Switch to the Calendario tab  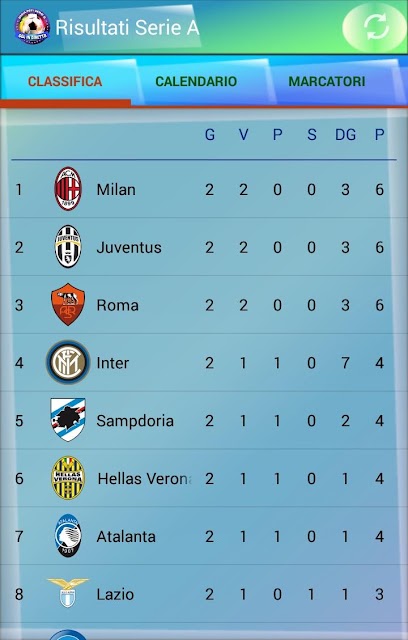(196, 81)
